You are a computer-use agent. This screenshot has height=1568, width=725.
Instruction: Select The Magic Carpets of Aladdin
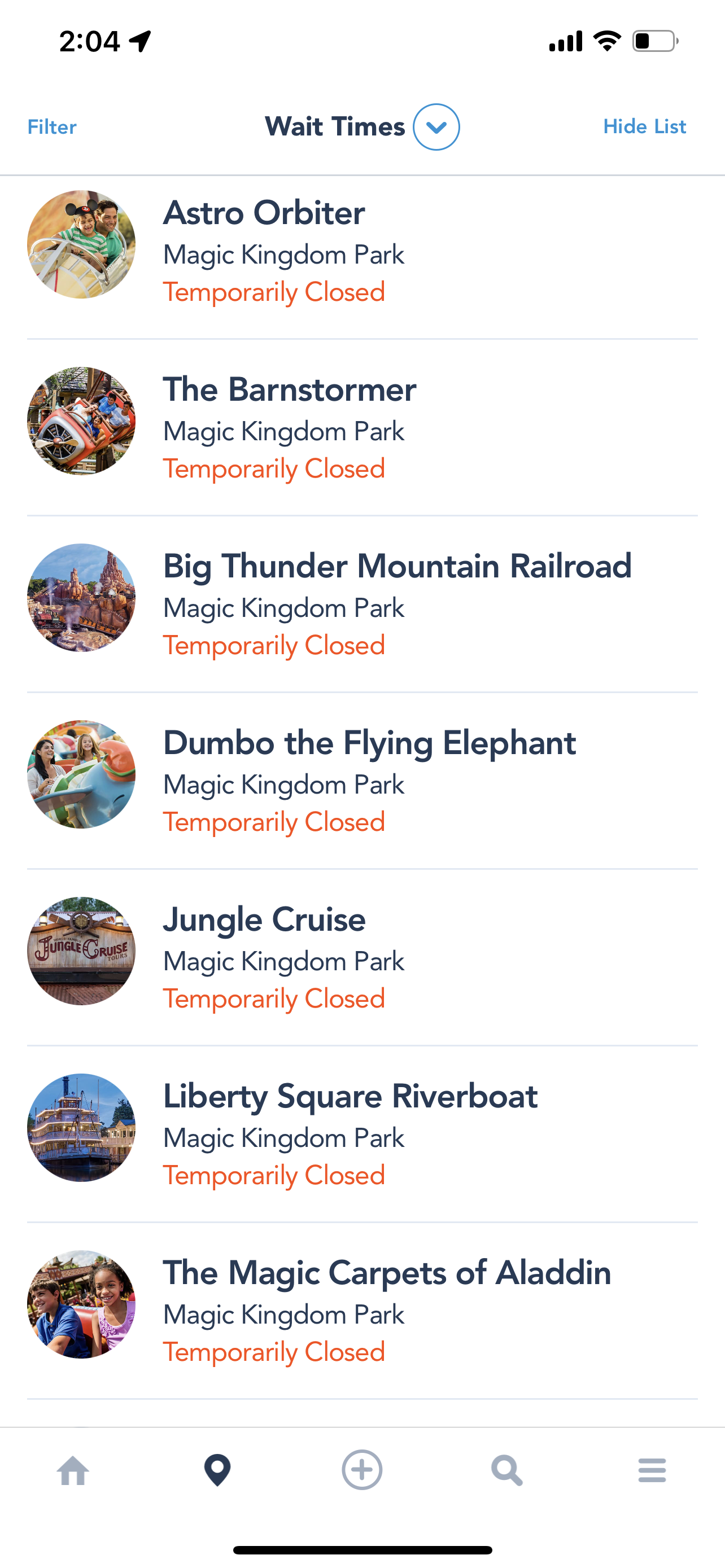pos(387,1272)
